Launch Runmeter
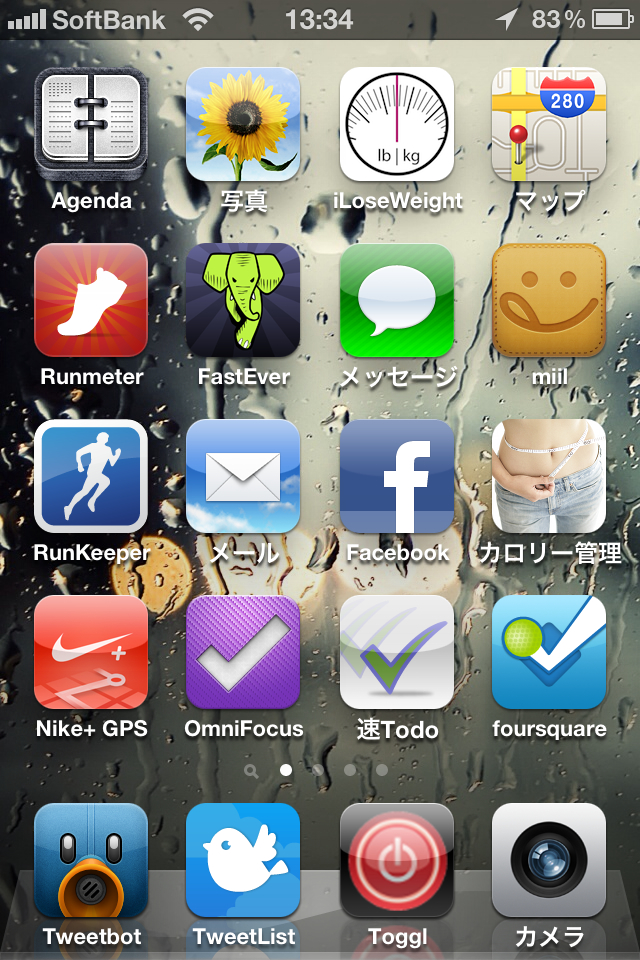The width and height of the screenshot is (640, 960). pyautogui.click(x=91, y=300)
